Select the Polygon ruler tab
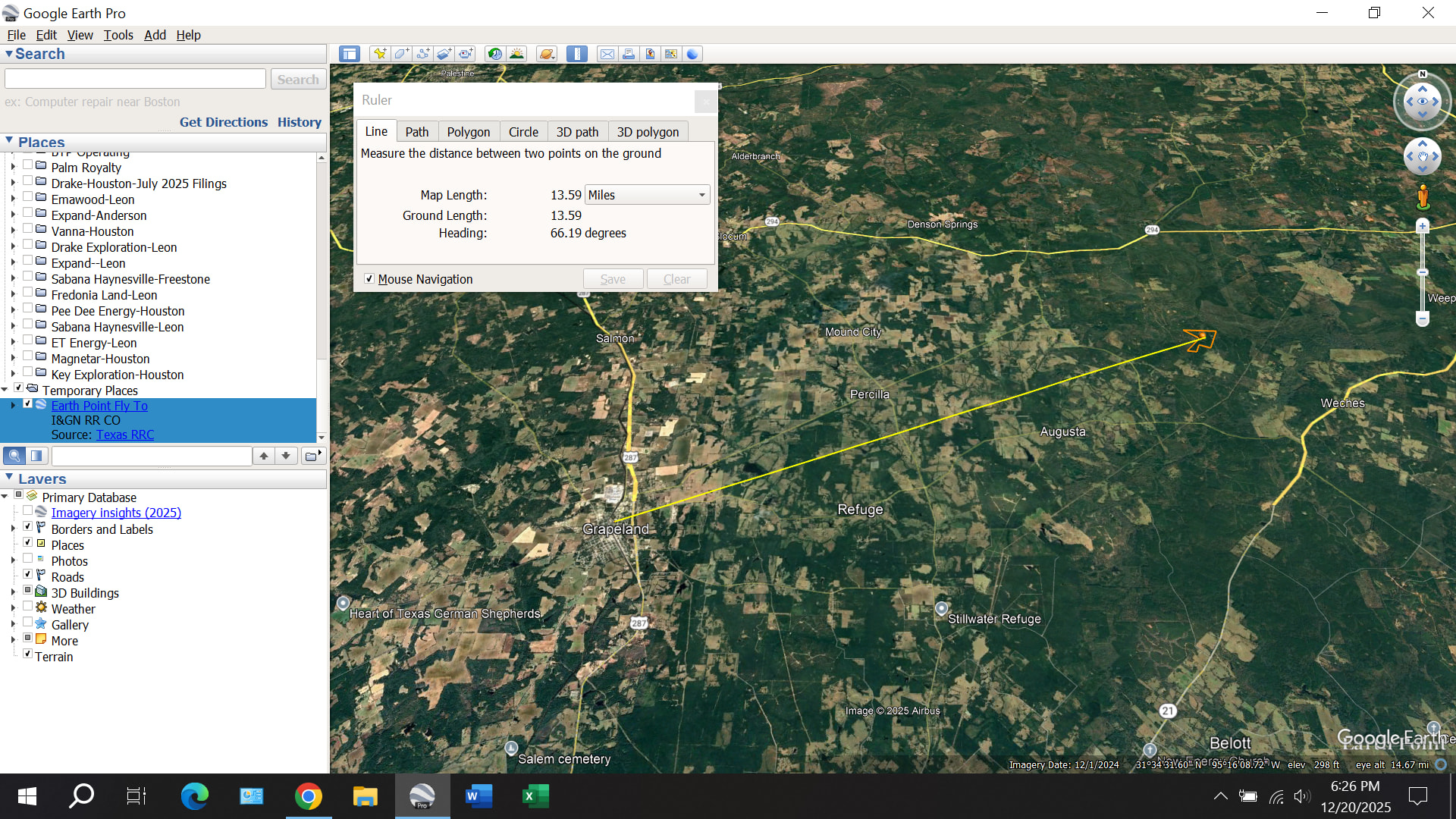The image size is (1456, 819). (x=468, y=132)
